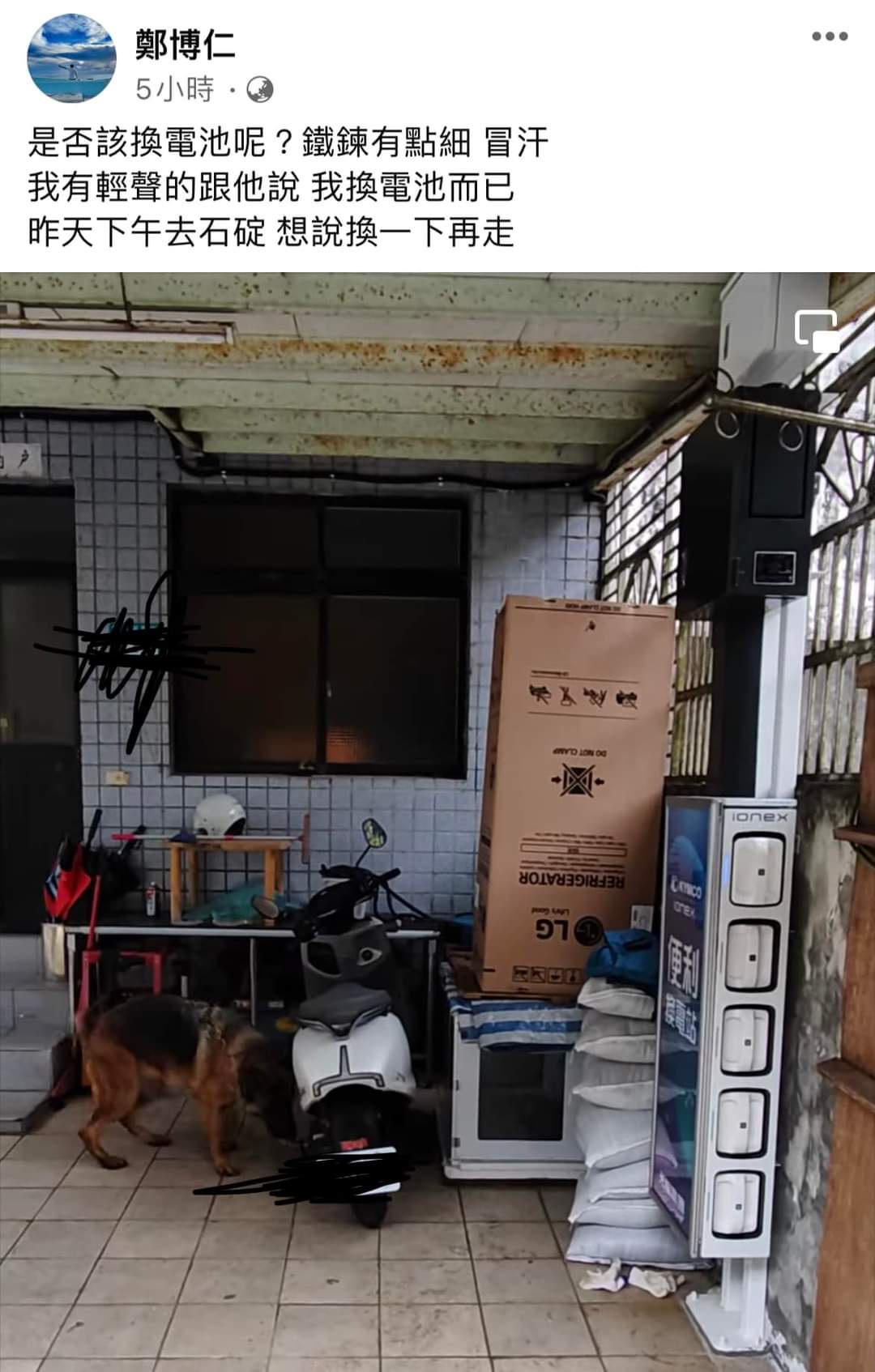Screen dimensions: 875x1372
Task: Open the post's three-dot options menu
Action: (x=830, y=36)
